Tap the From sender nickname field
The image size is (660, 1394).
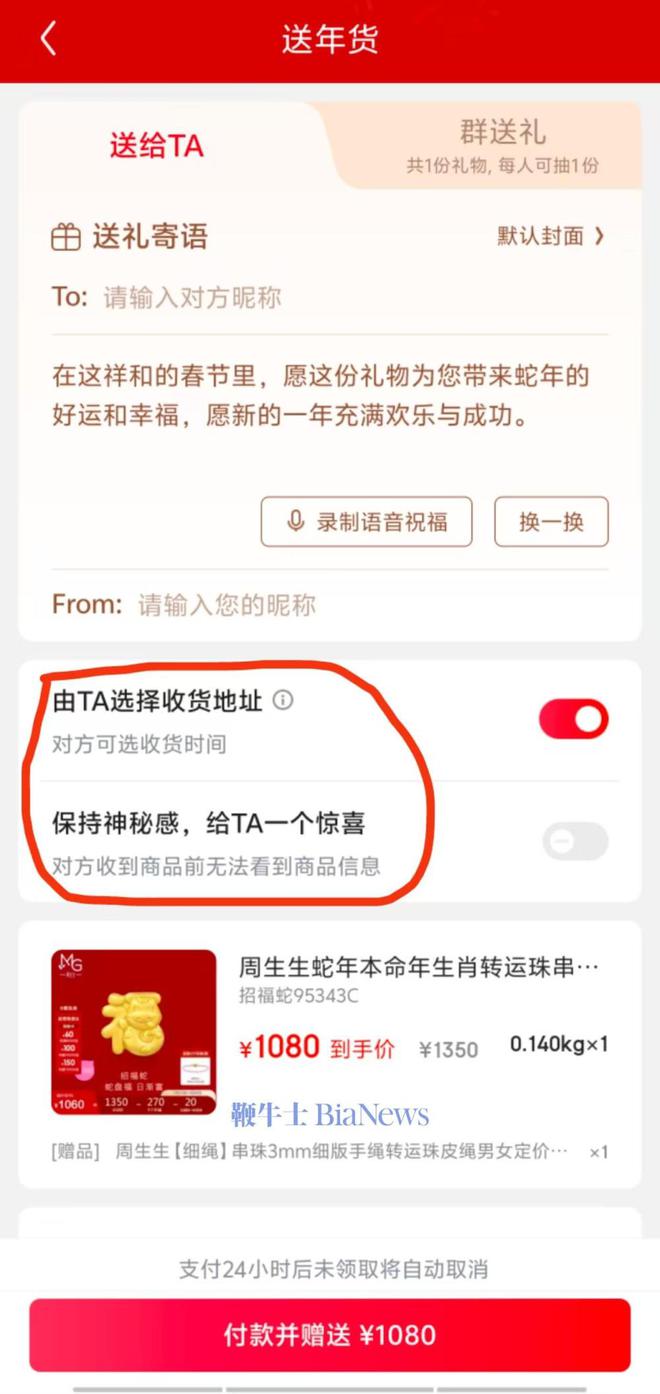(329, 604)
